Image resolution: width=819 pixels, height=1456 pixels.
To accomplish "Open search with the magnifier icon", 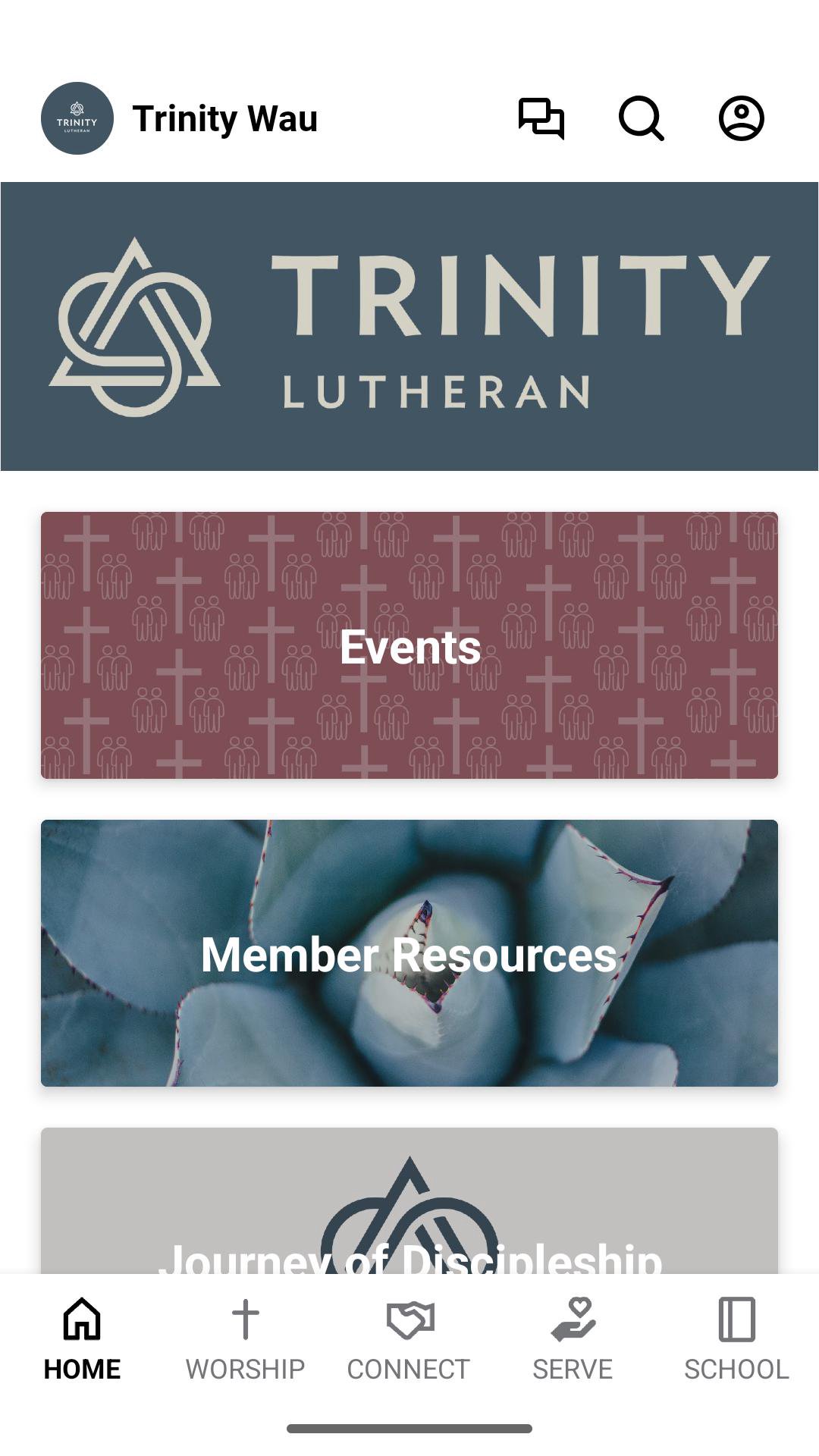I will (642, 118).
